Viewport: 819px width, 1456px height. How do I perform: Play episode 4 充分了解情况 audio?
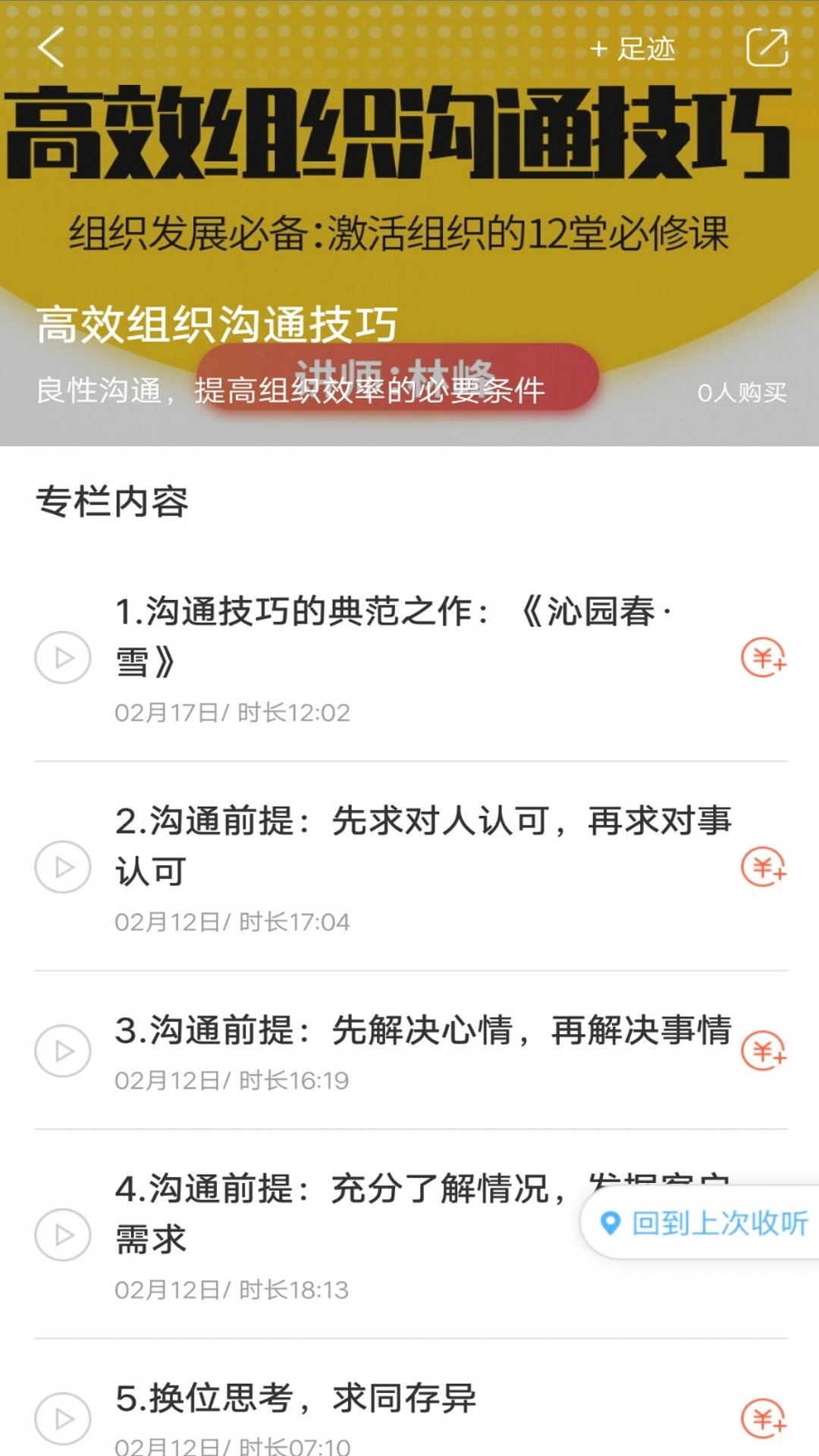(x=64, y=1234)
